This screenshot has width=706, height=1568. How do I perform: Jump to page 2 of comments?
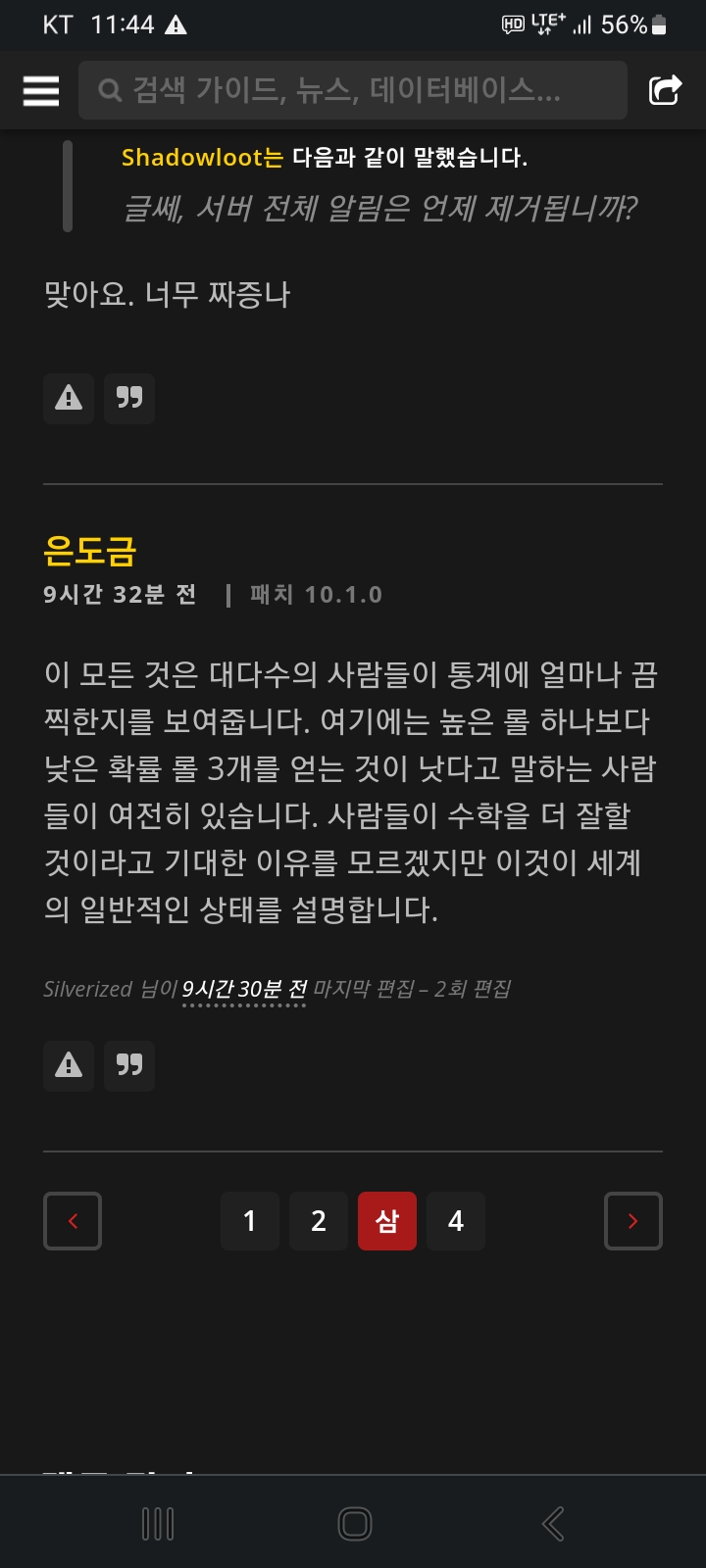point(319,1221)
